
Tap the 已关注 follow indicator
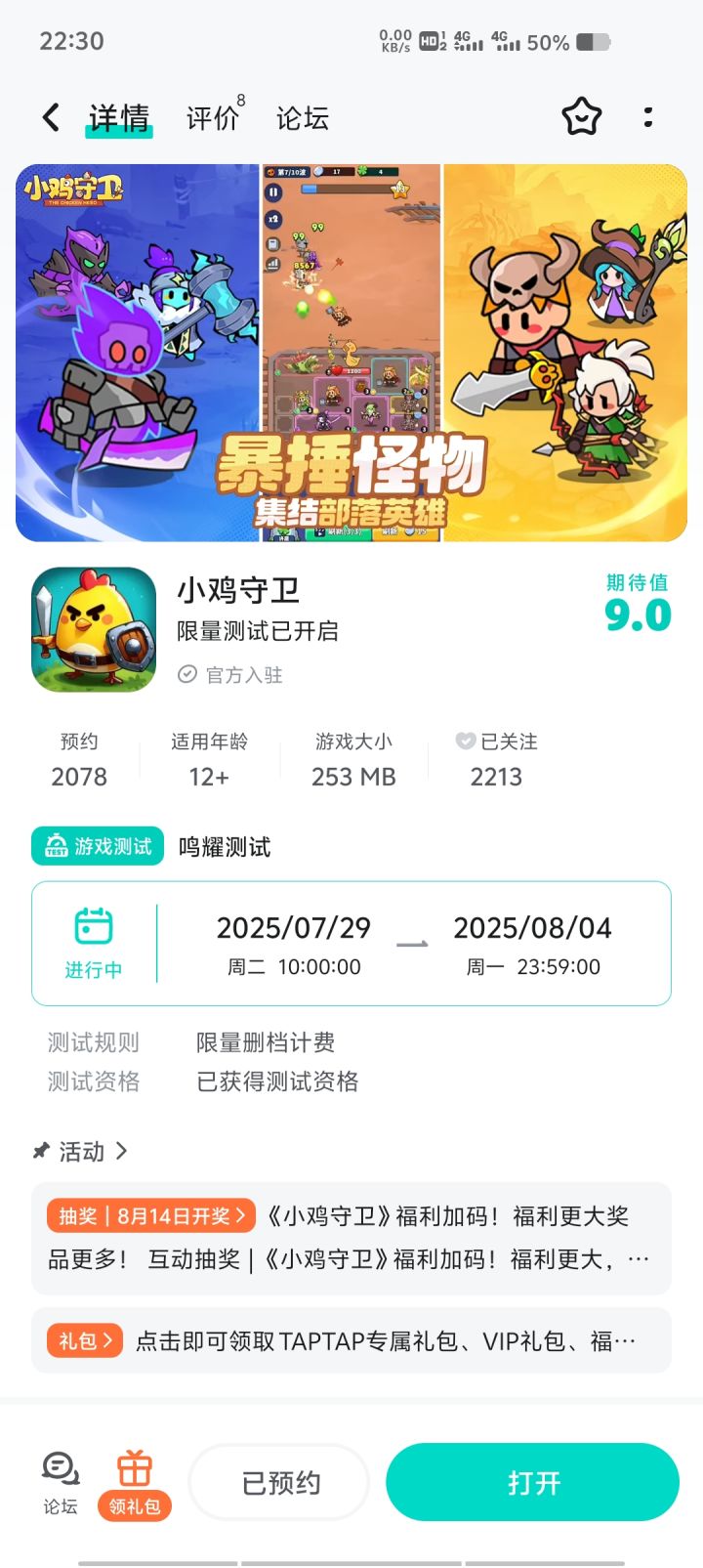pos(496,742)
